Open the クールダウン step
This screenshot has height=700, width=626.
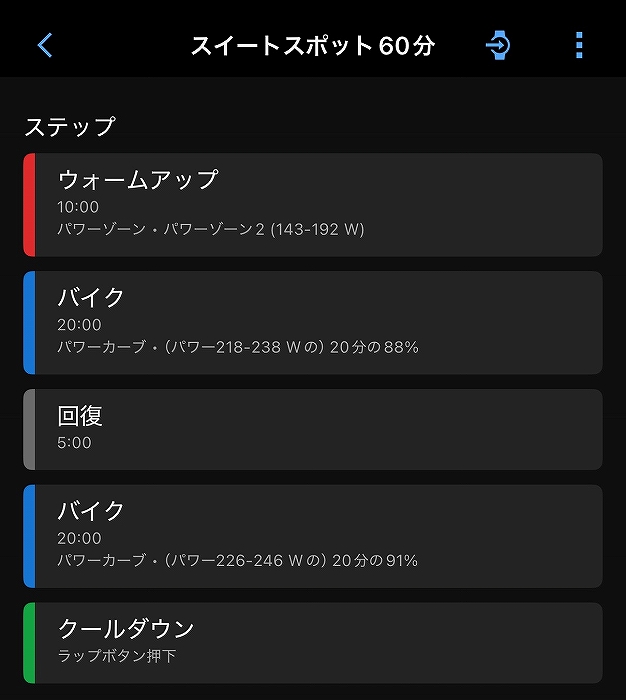tap(313, 642)
